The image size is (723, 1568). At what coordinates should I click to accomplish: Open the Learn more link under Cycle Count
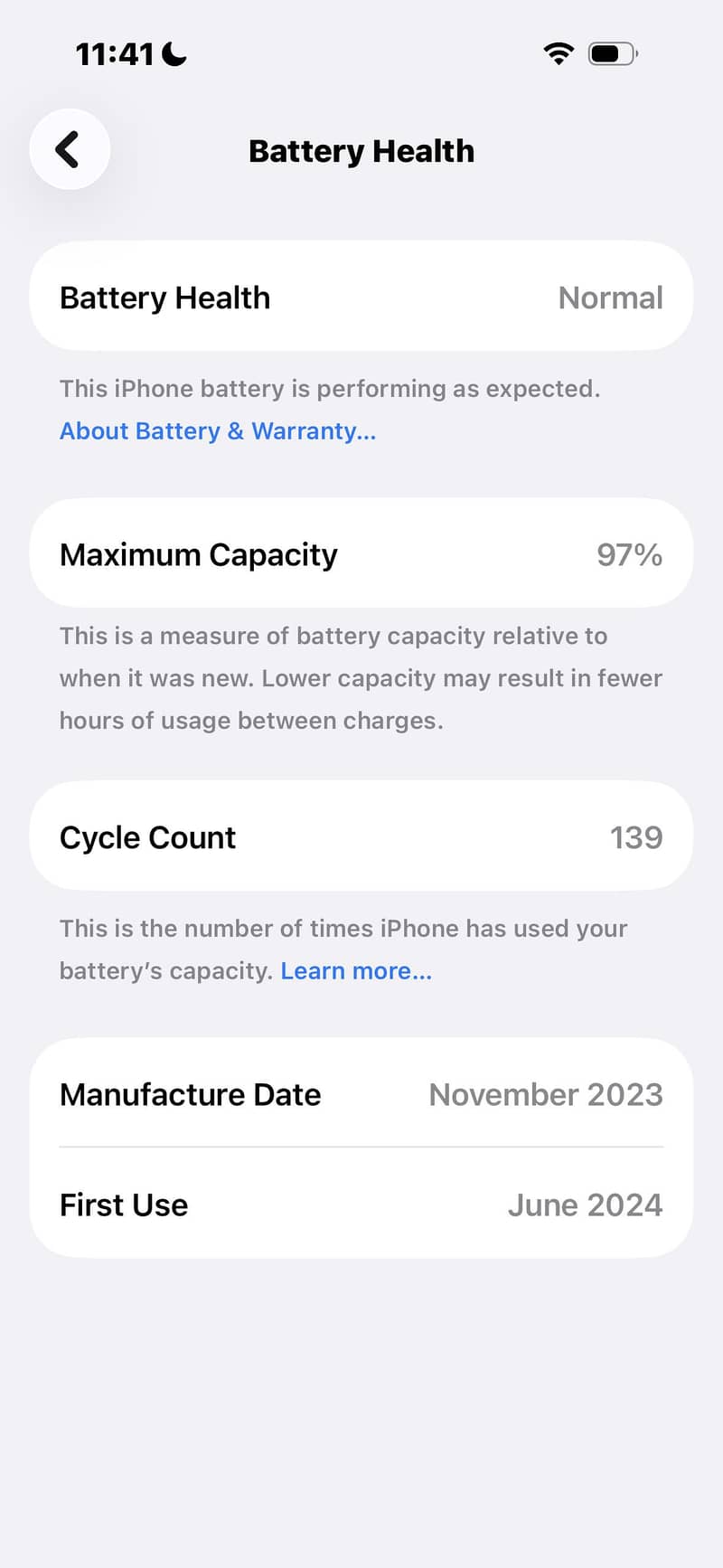[x=356, y=970]
